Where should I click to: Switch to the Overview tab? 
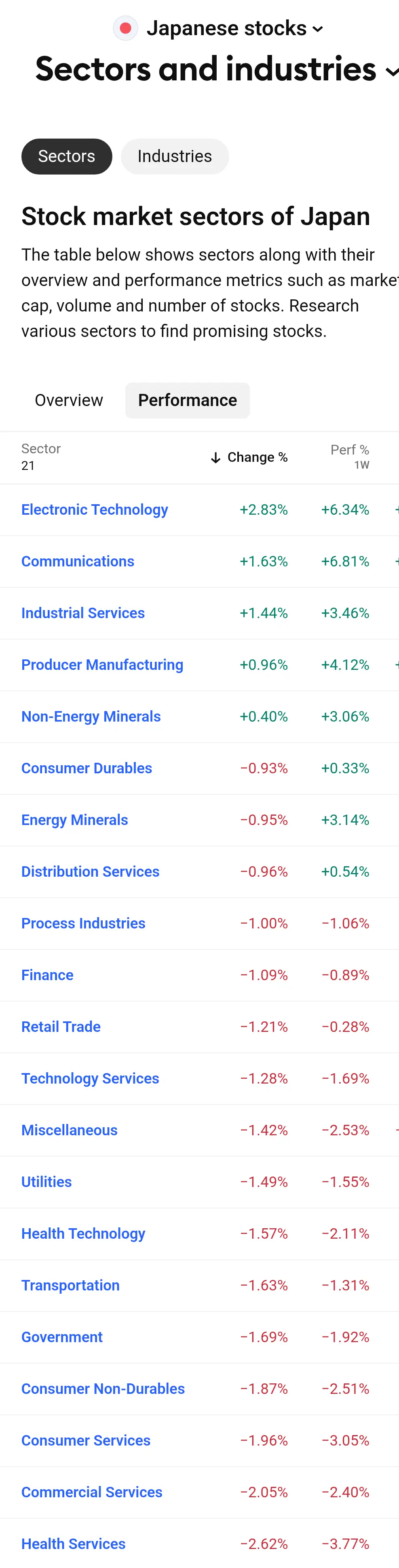69,400
